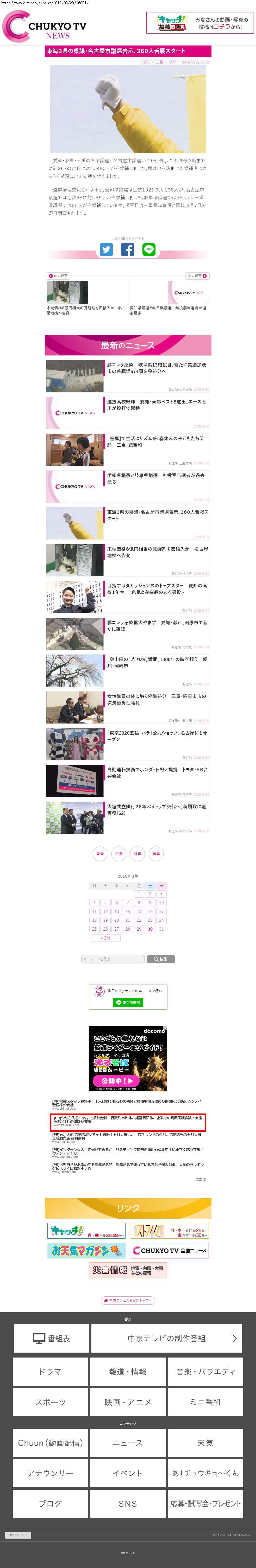Pick day 30 in the March calendar
This screenshot has height=1568, width=256.
150,929
